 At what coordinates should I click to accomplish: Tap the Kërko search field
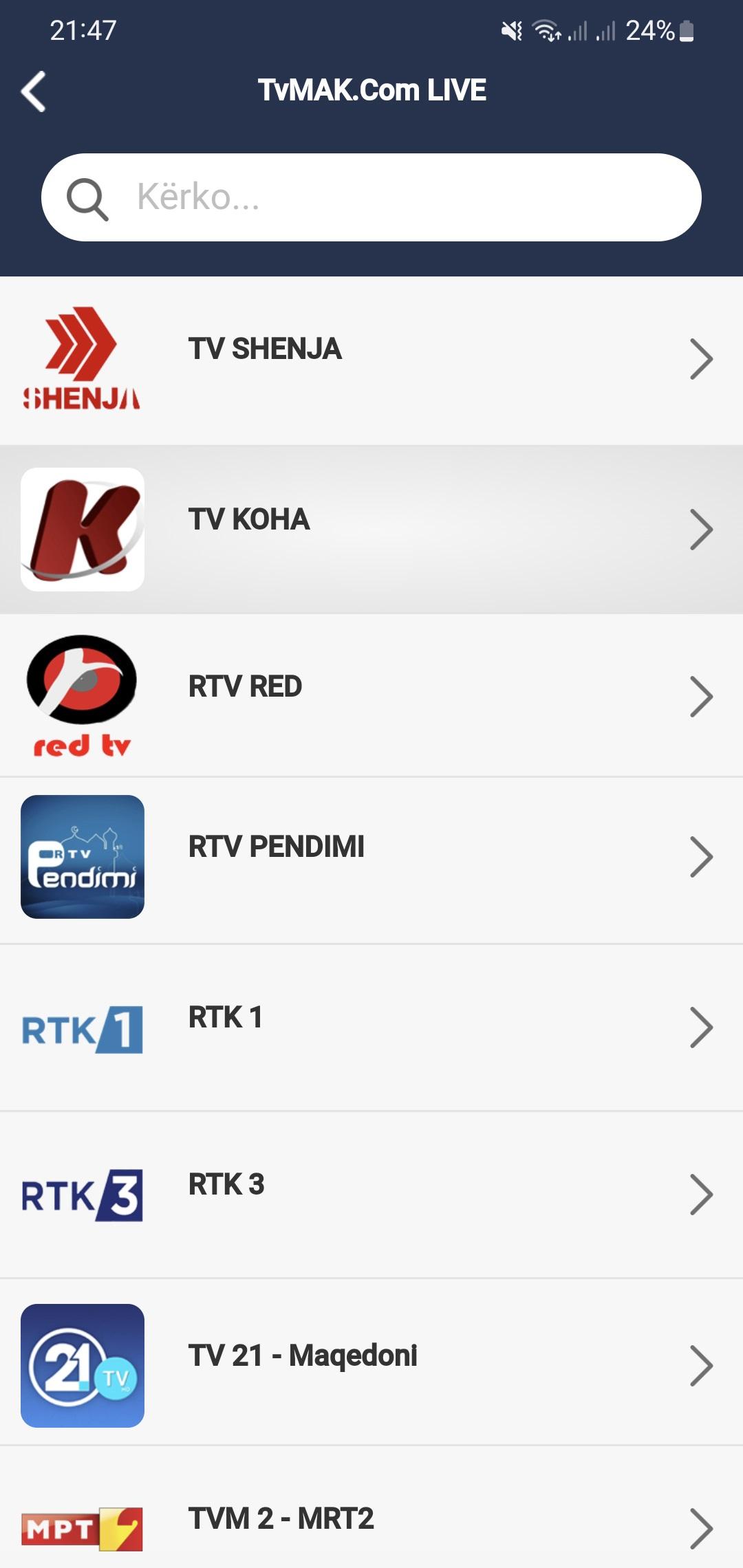[x=371, y=197]
